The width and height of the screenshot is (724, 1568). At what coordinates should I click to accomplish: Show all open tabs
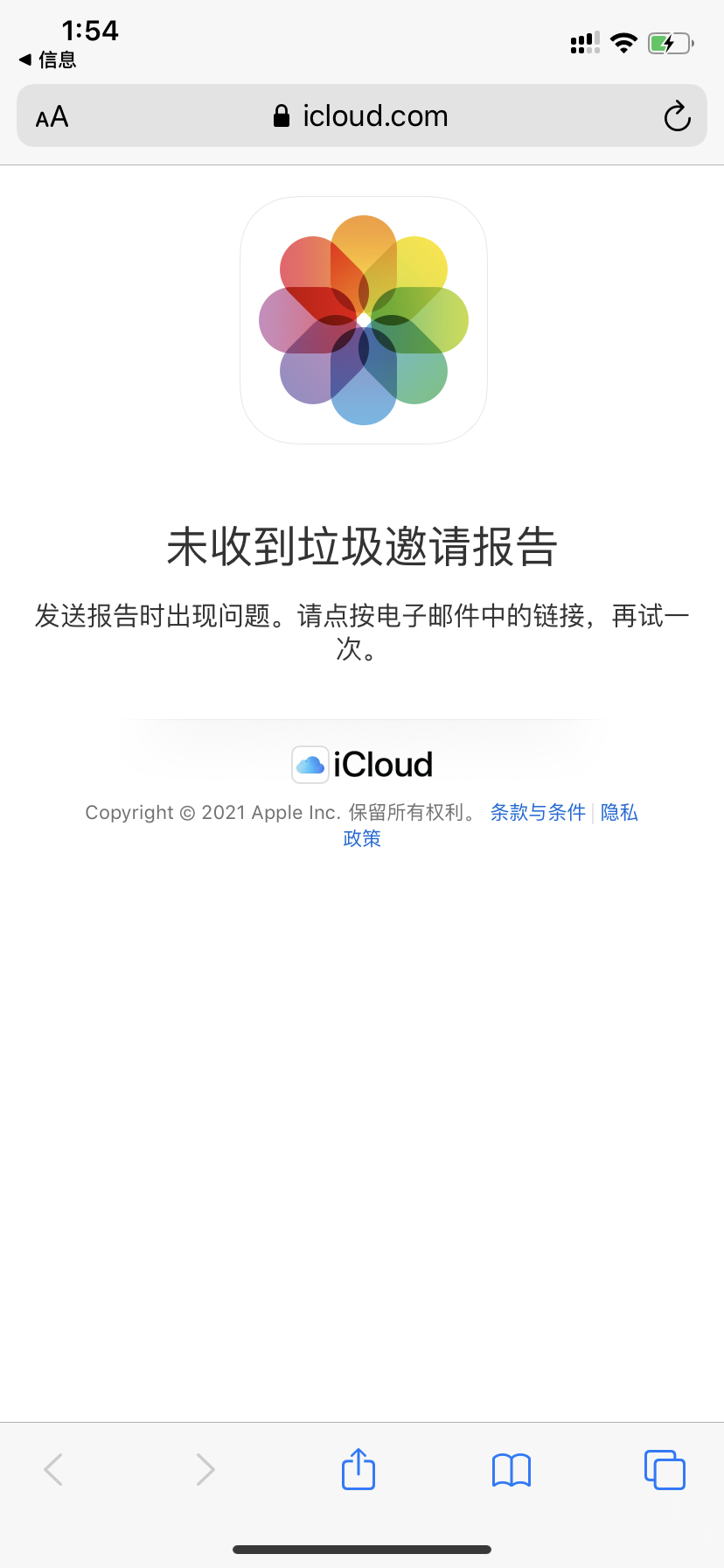[x=665, y=1470]
